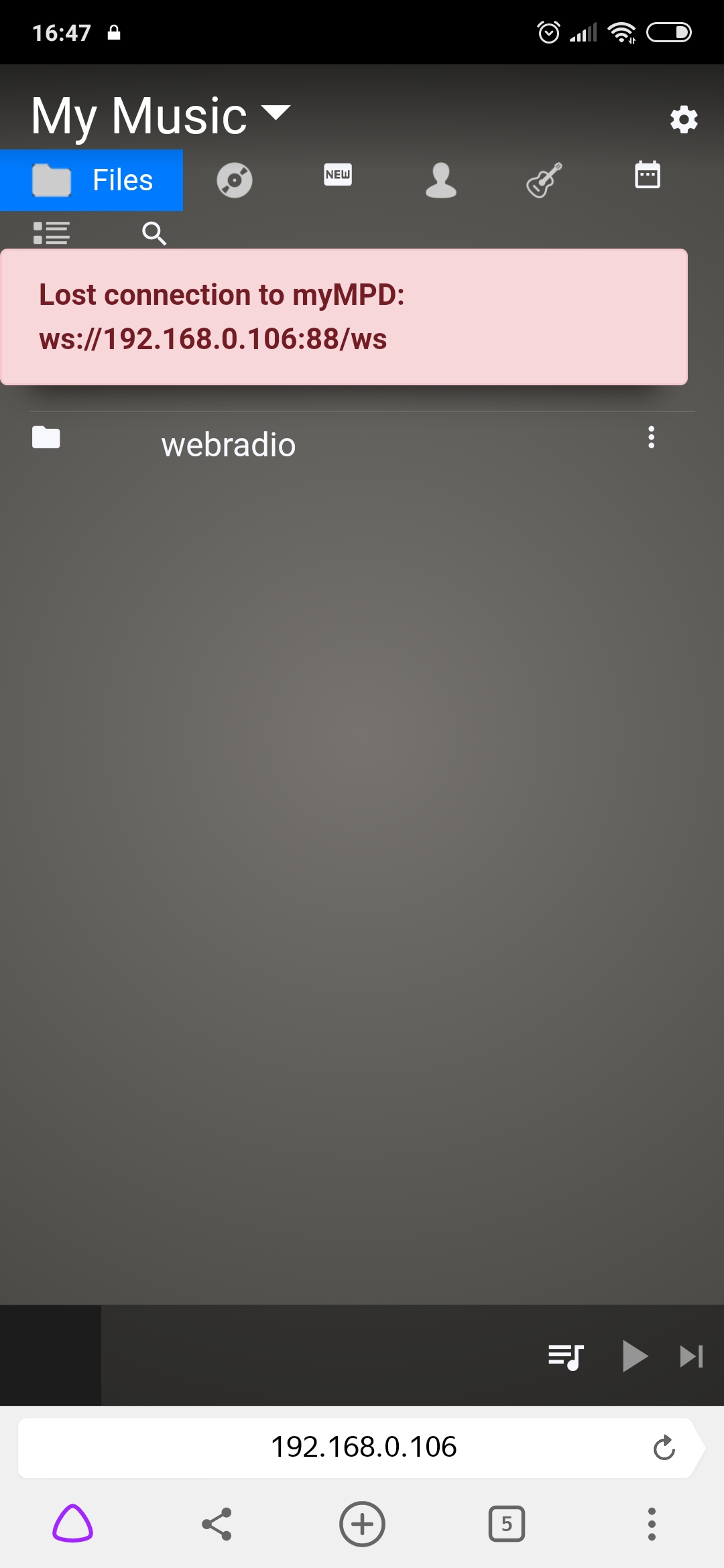Open the NEW releases tab
The height and width of the screenshot is (1568, 724).
(x=338, y=175)
